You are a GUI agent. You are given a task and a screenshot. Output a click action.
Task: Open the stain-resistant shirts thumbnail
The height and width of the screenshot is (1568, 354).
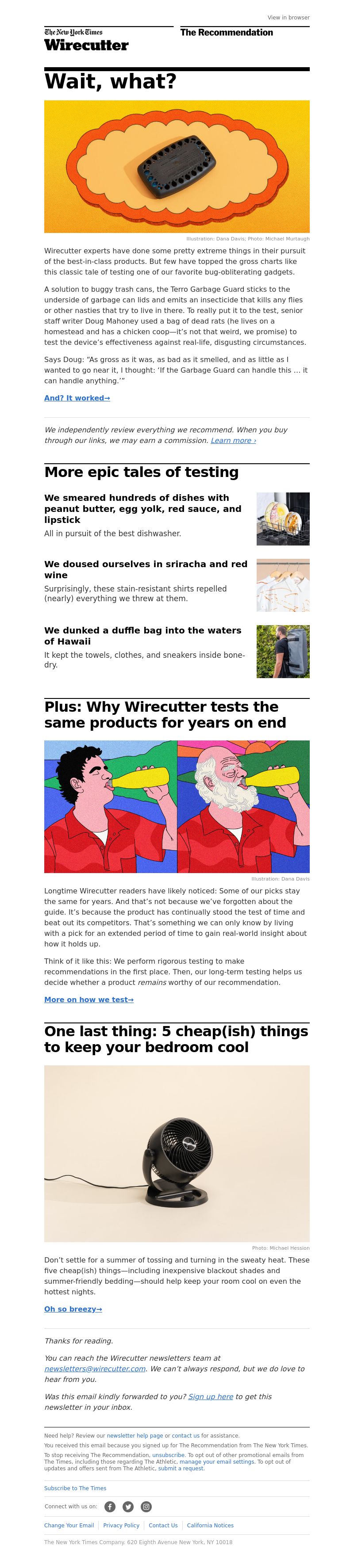pos(283,585)
